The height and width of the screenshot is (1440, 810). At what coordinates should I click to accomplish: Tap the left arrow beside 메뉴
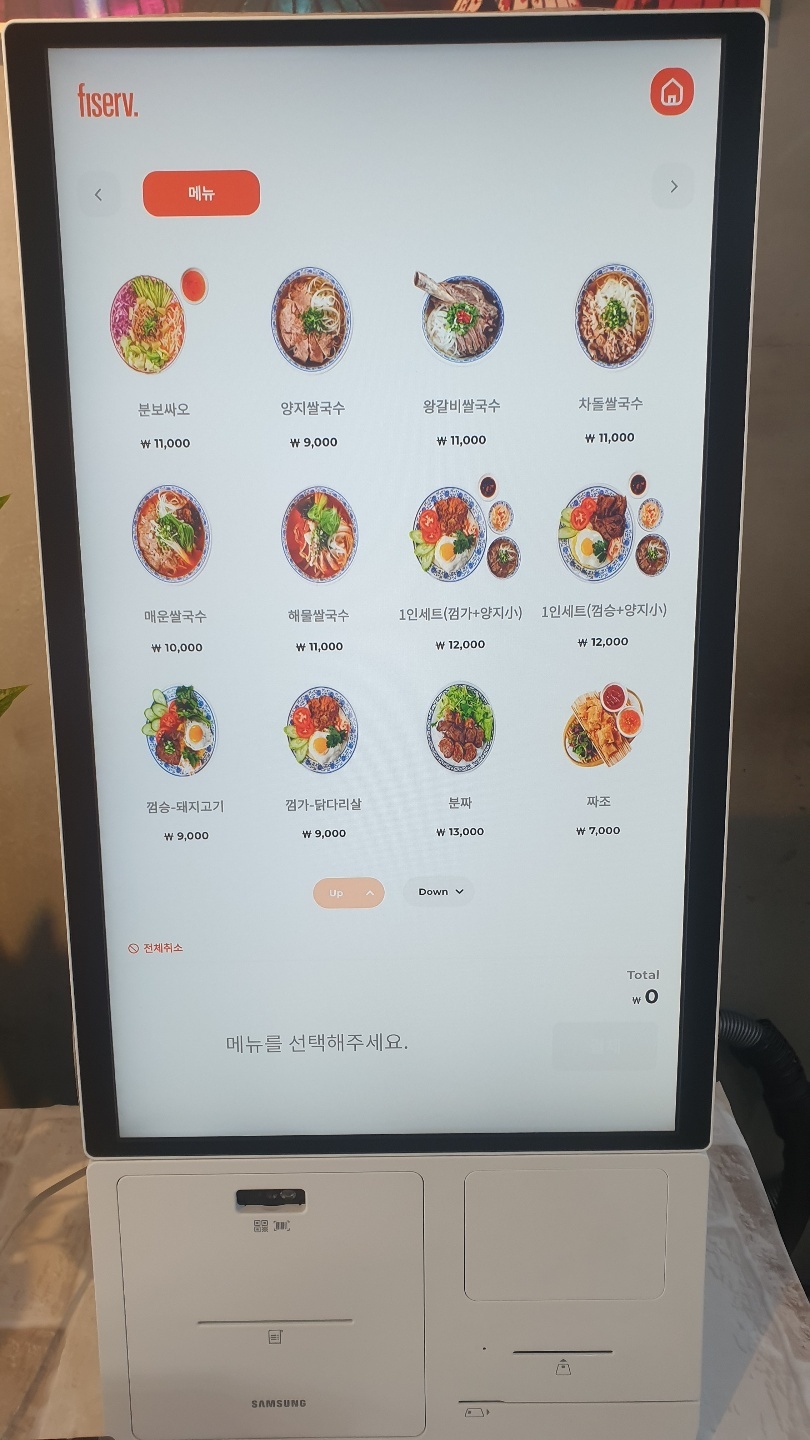tap(98, 195)
